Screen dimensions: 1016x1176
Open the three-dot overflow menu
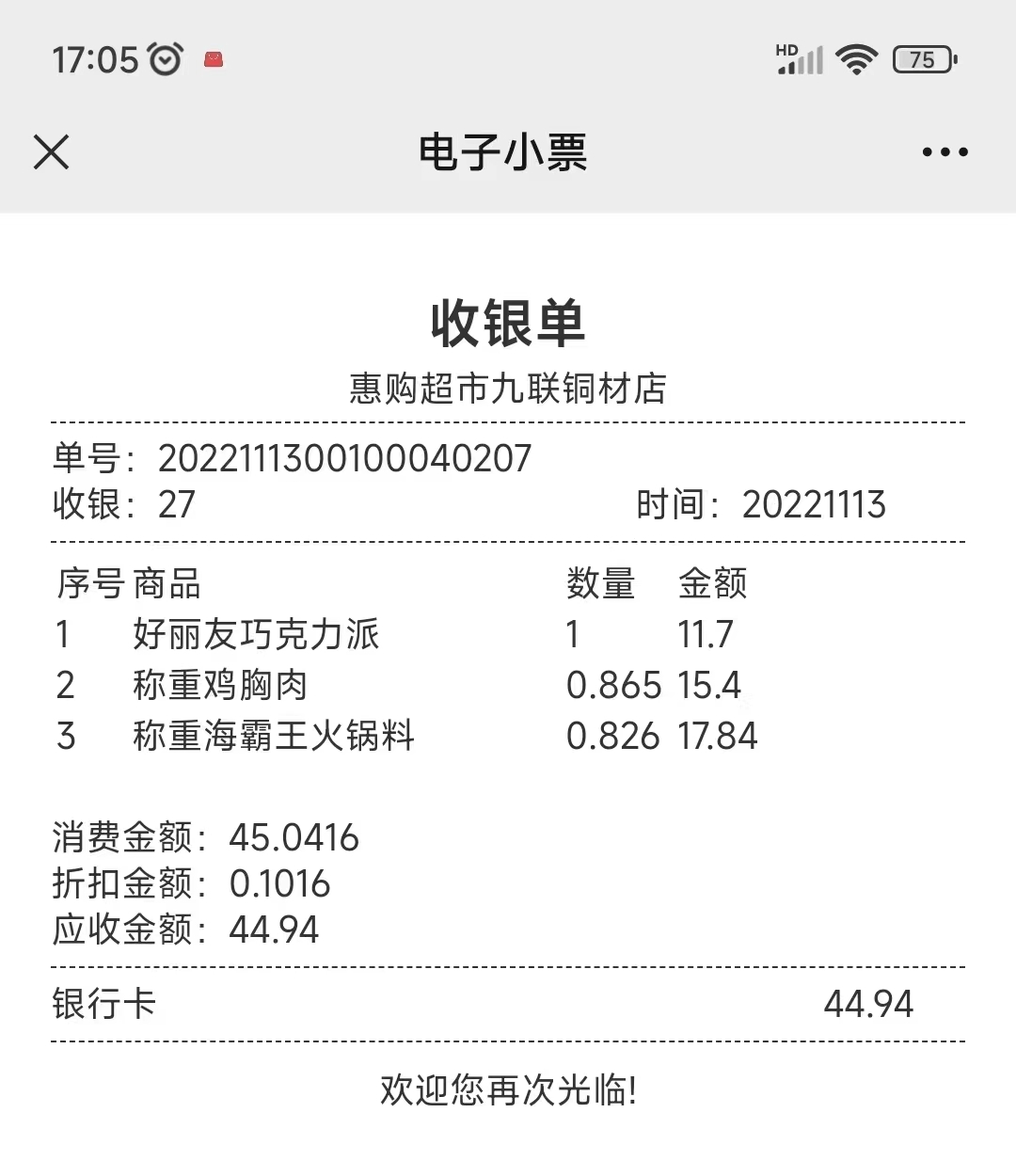click(945, 151)
